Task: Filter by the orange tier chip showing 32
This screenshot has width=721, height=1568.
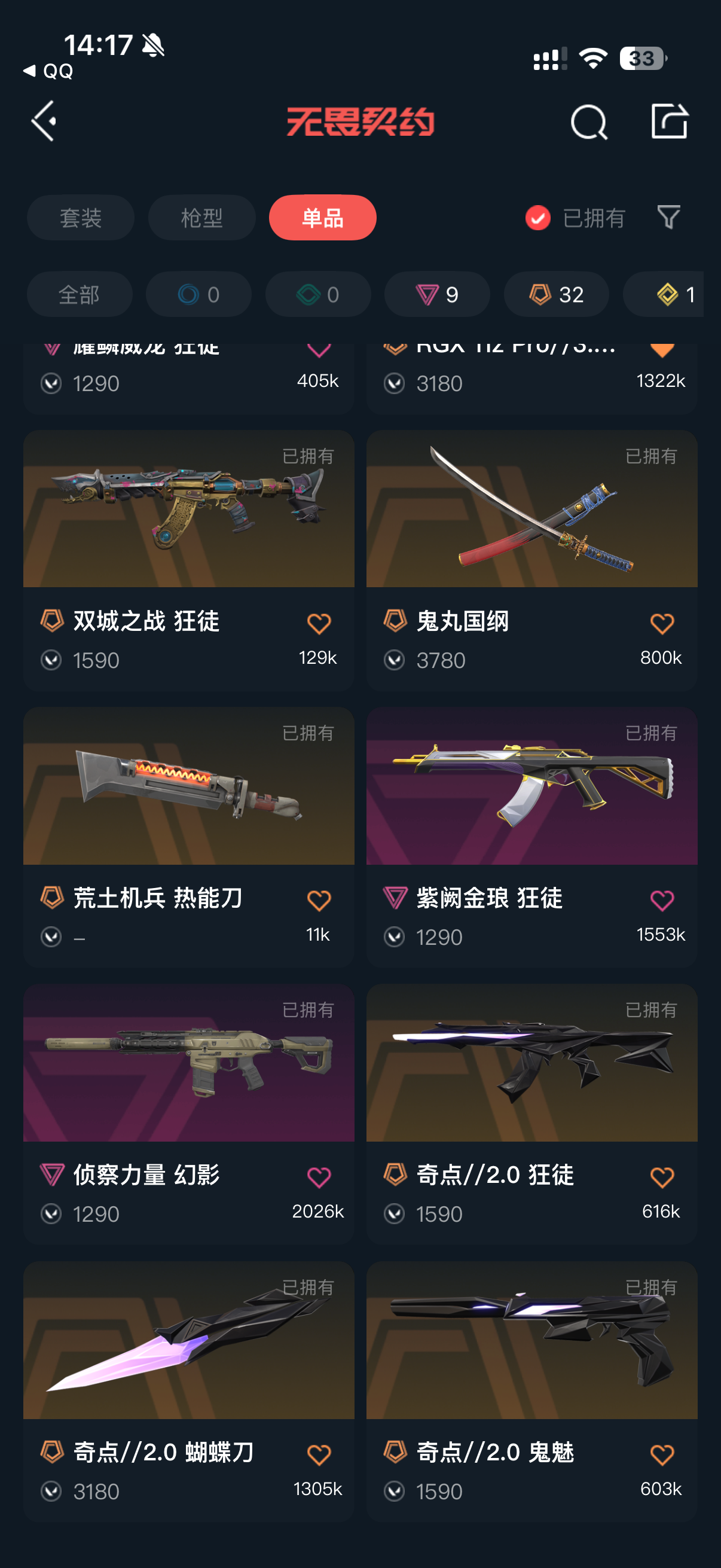Action: coord(556,295)
